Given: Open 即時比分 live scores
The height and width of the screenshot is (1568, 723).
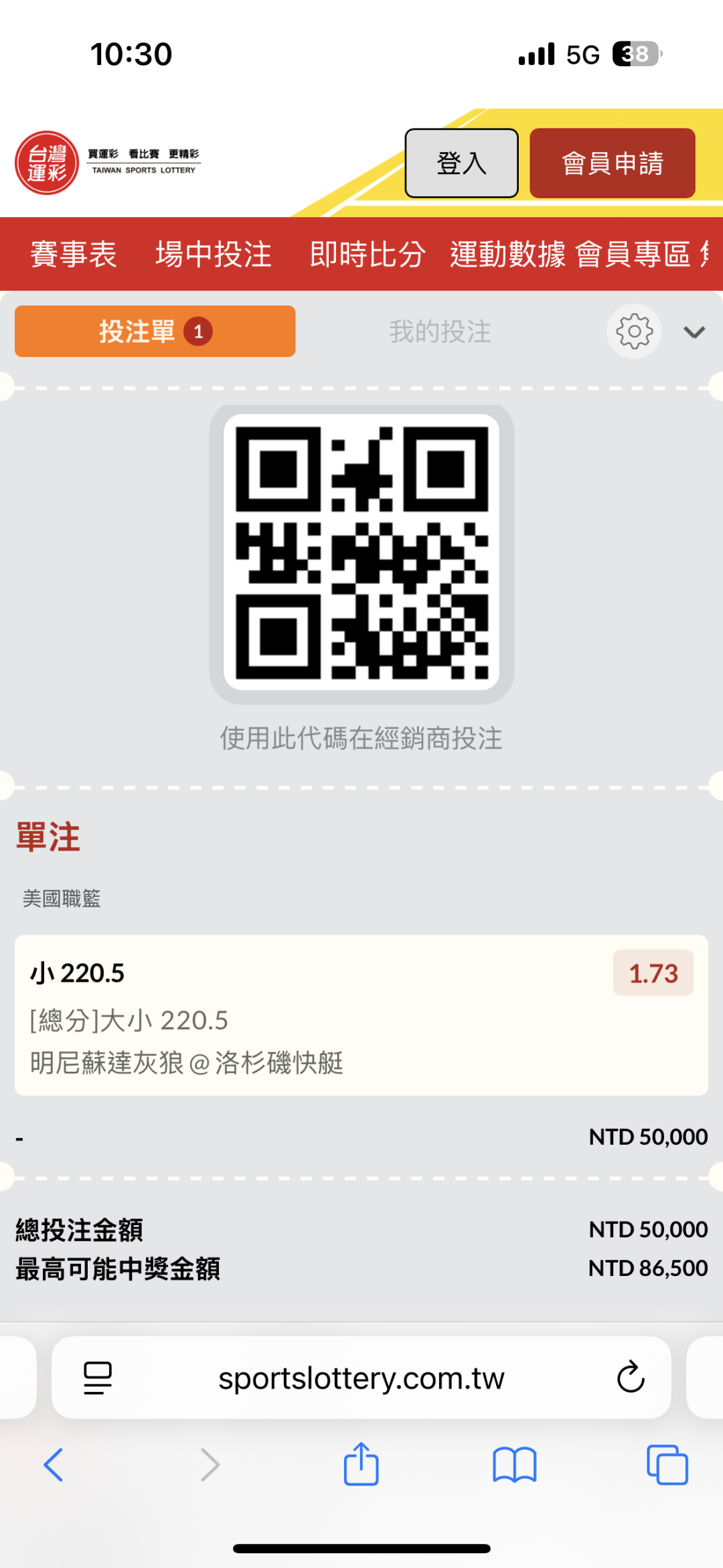Looking at the screenshot, I should point(368,255).
